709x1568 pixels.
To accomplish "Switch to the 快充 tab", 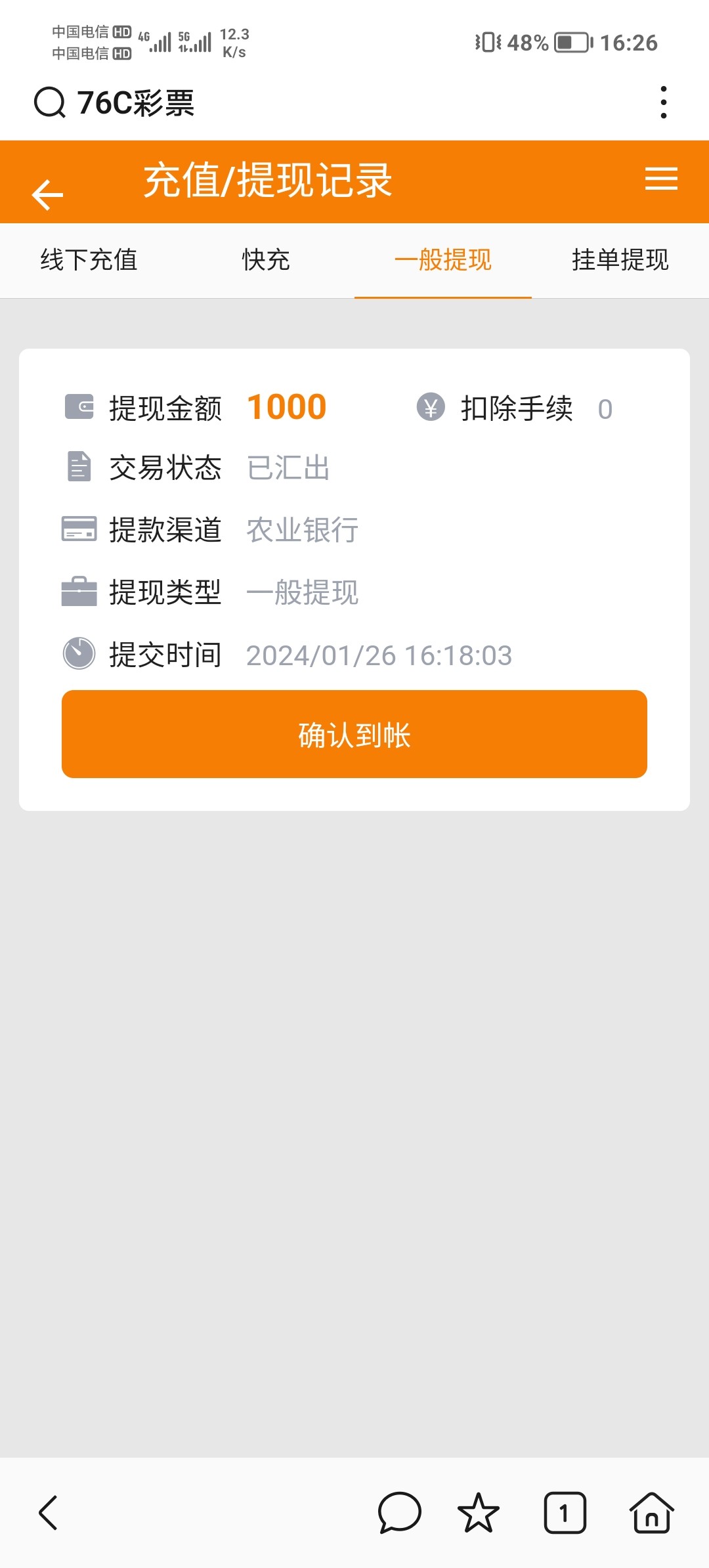I will click(x=266, y=260).
